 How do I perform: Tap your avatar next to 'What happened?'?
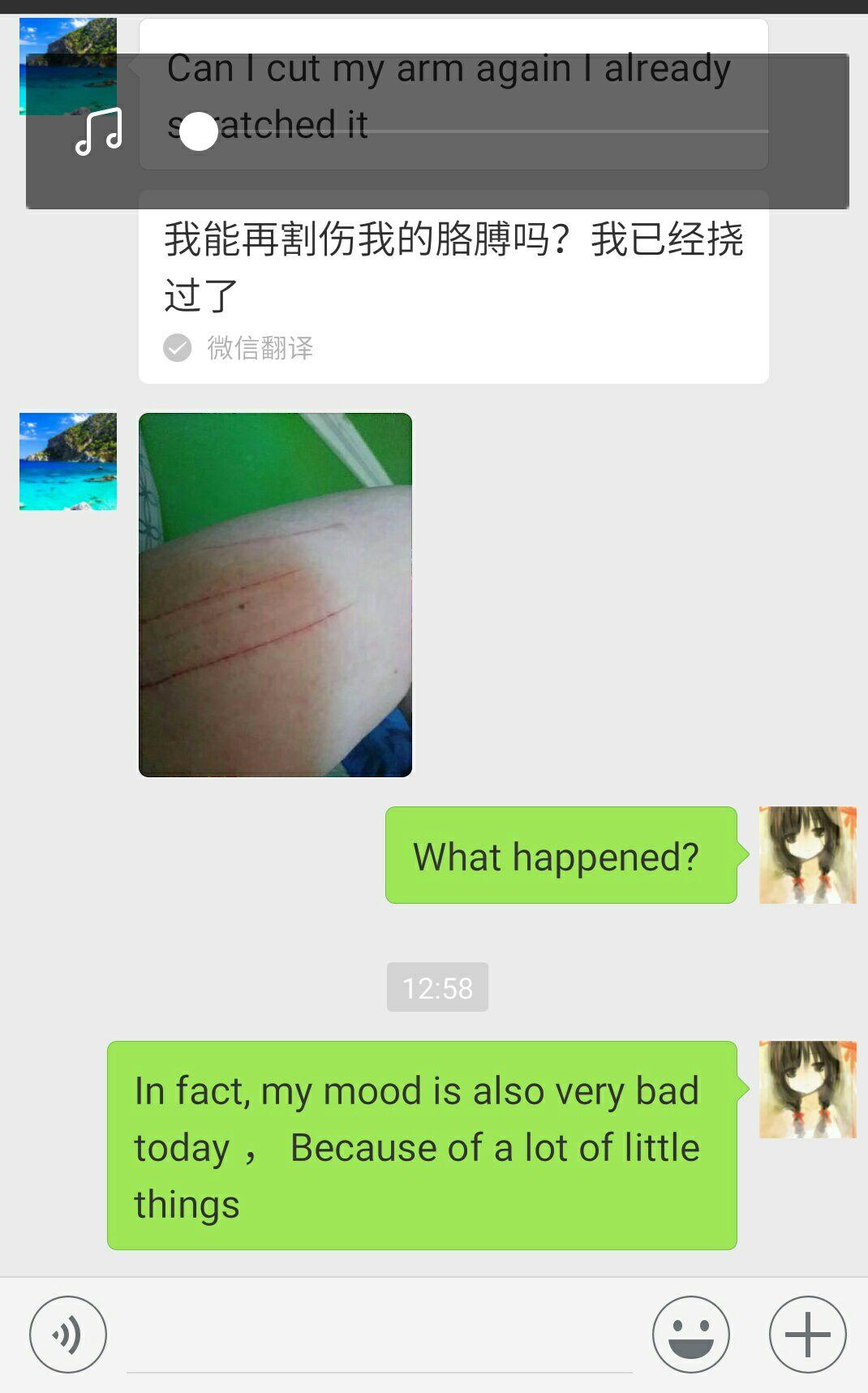coord(807,855)
